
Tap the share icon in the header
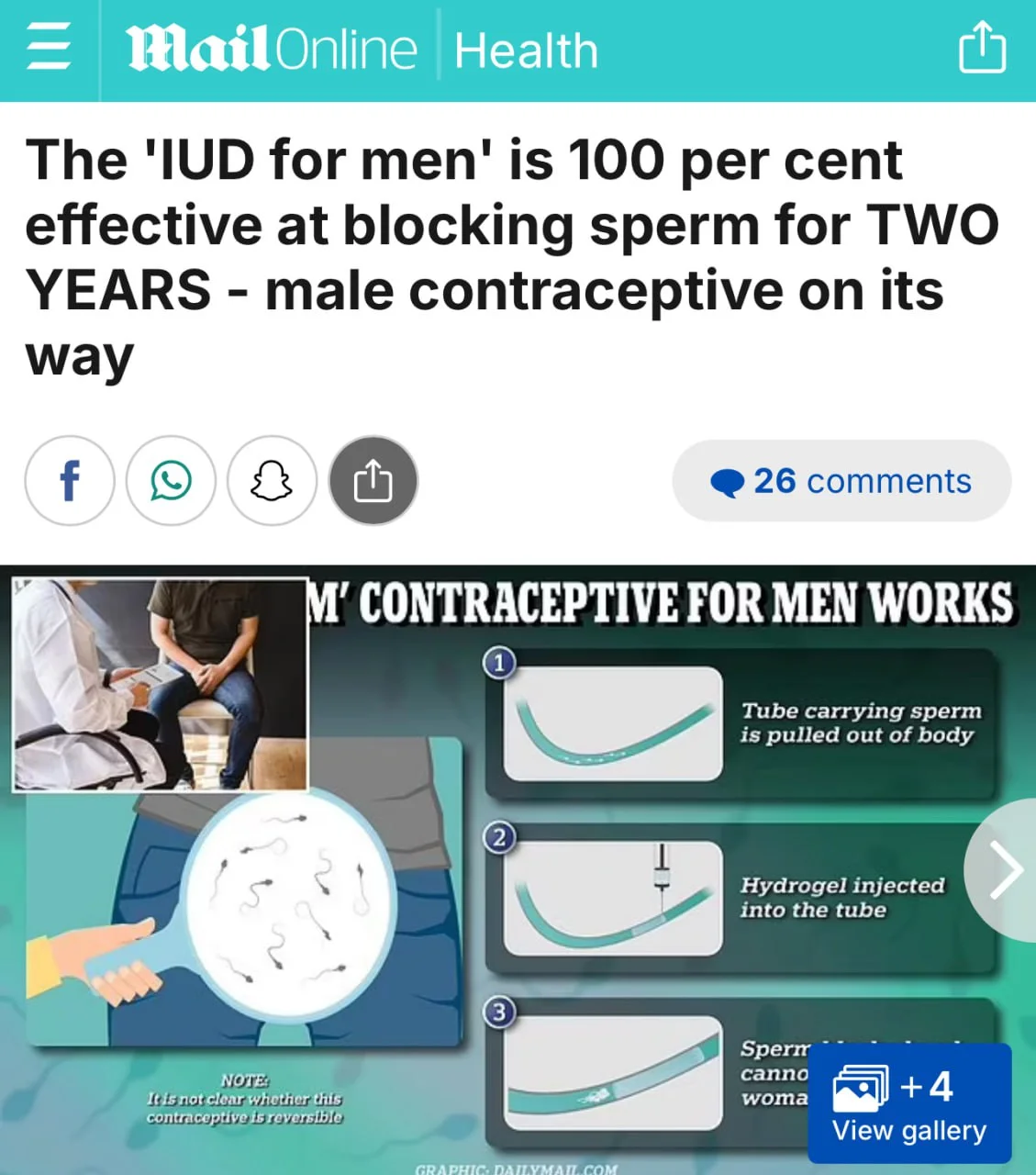click(982, 49)
